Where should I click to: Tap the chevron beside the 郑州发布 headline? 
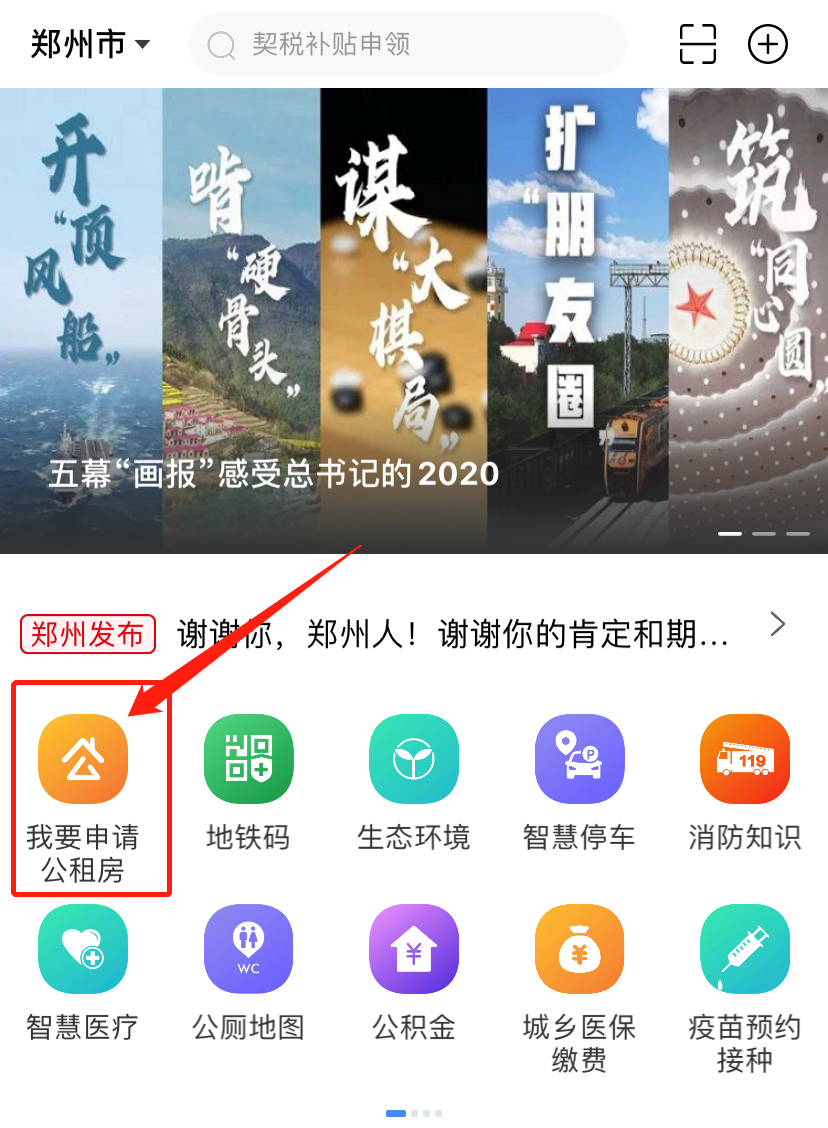point(777,626)
